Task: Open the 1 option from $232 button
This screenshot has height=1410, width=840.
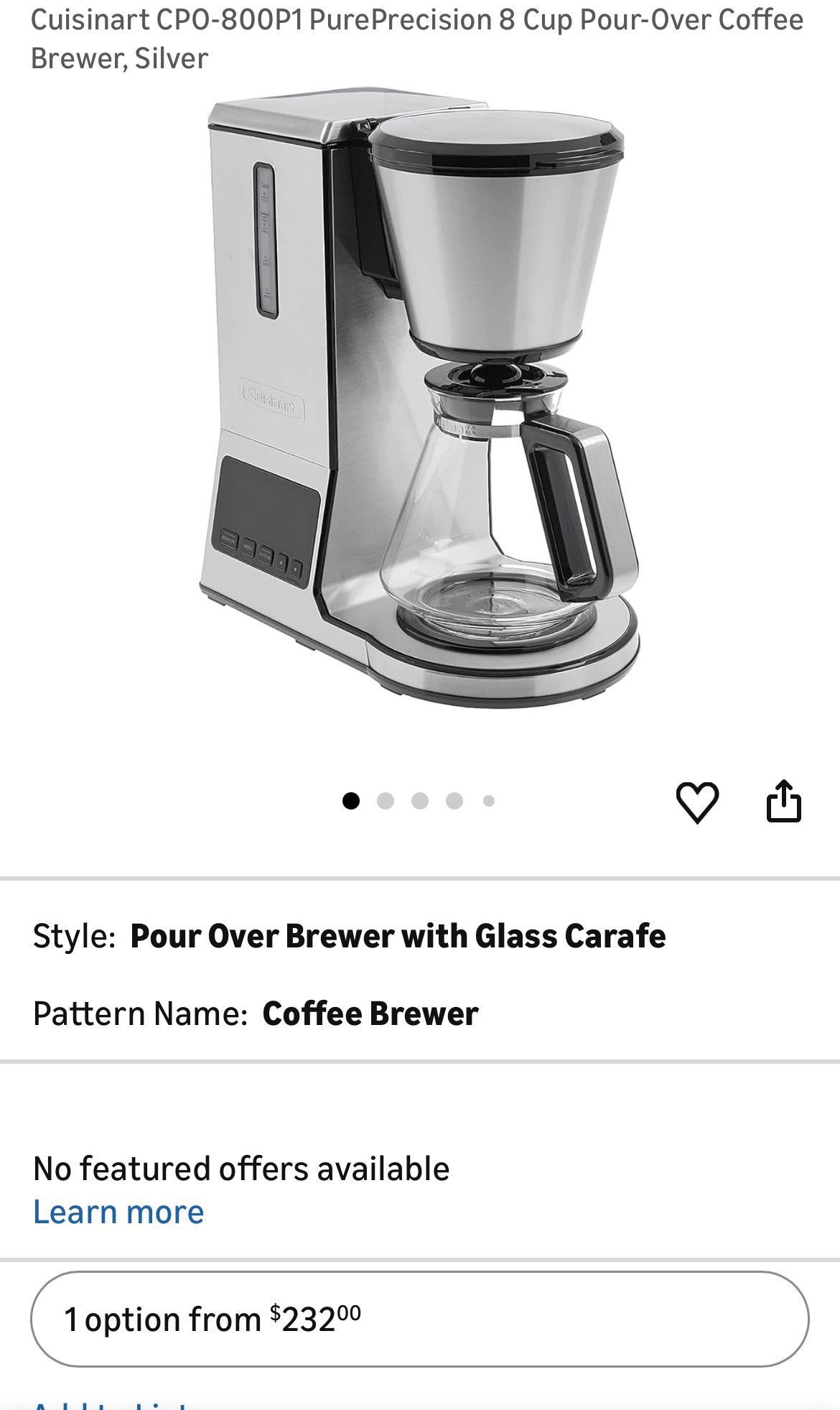Action: [419, 1319]
